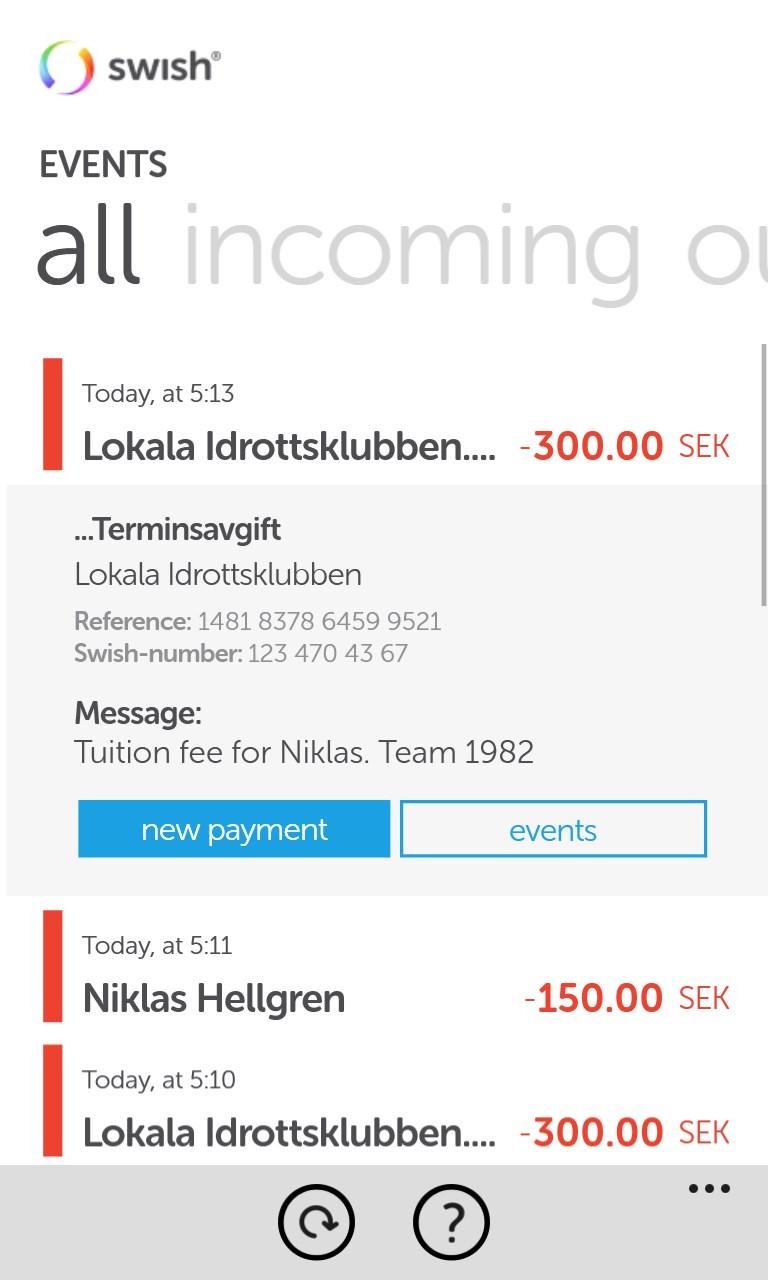Image resolution: width=768 pixels, height=1280 pixels.
Task: Tap the refresh icon in bottom bar
Action: click(316, 1221)
